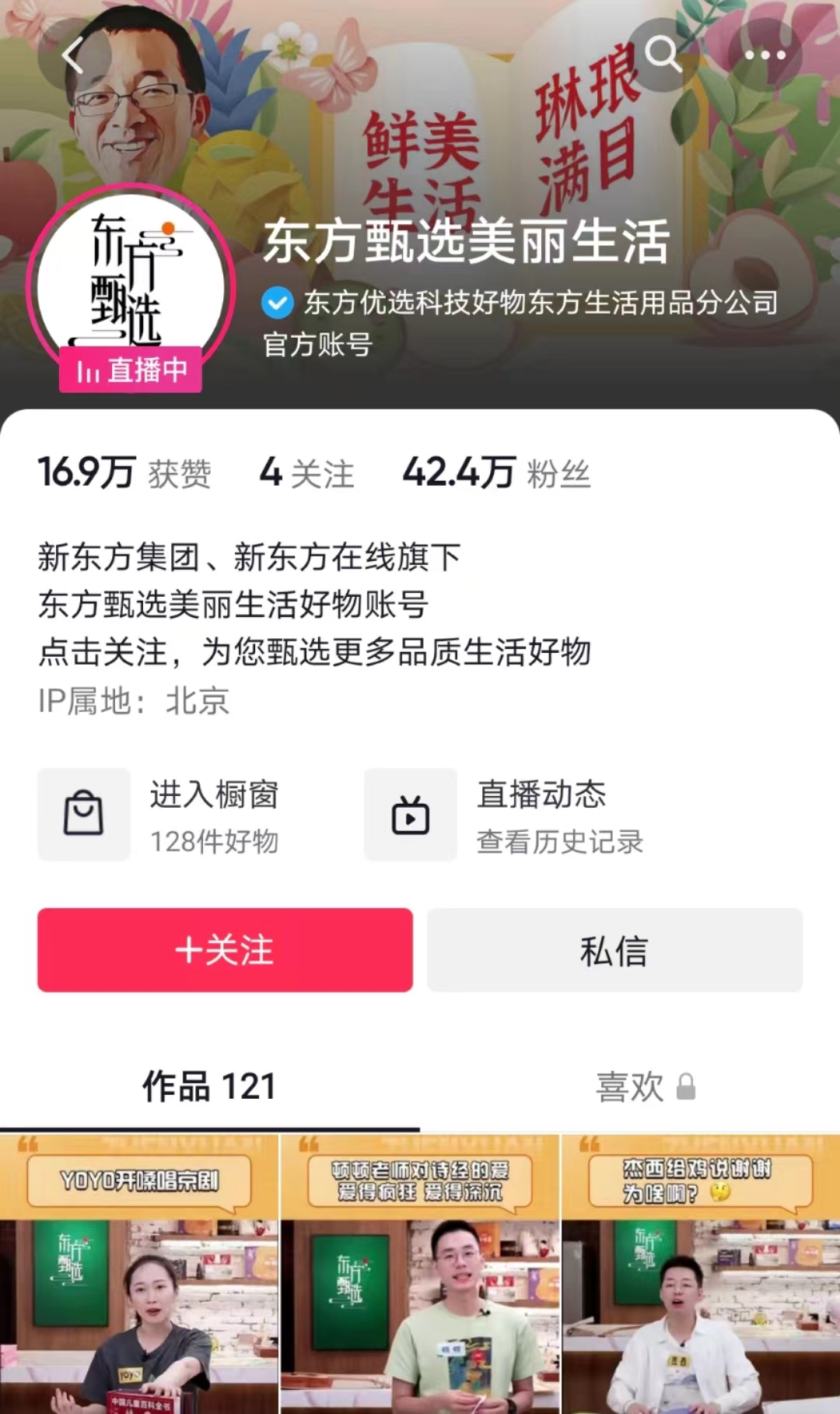Go back using the top-left arrow
This screenshot has width=840, height=1414.
click(x=73, y=56)
